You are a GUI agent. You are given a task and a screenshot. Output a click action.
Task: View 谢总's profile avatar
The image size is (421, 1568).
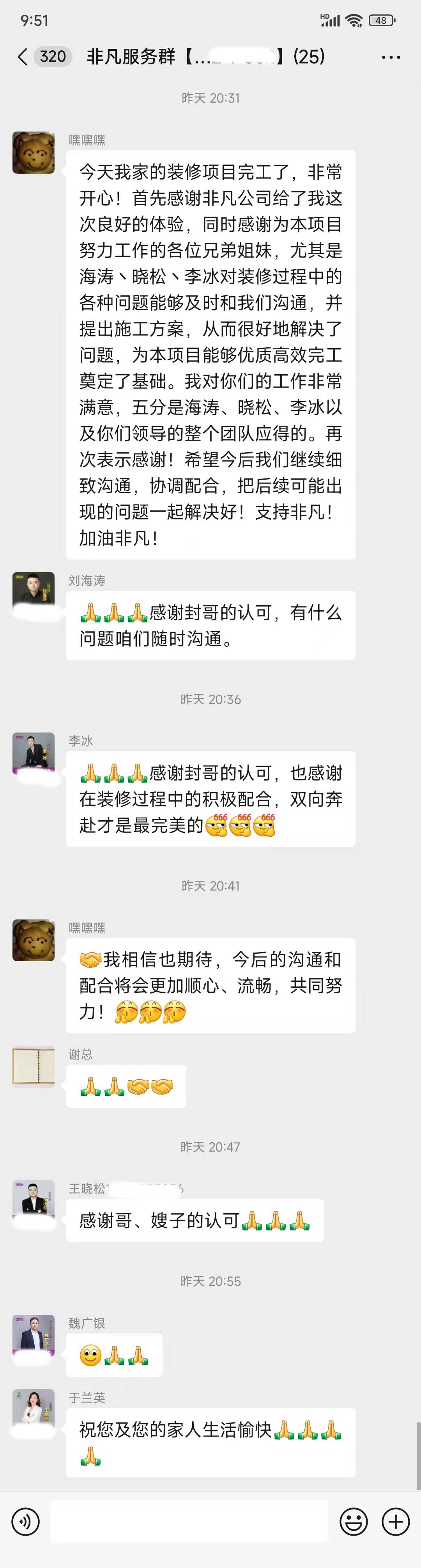pyautogui.click(x=34, y=1067)
